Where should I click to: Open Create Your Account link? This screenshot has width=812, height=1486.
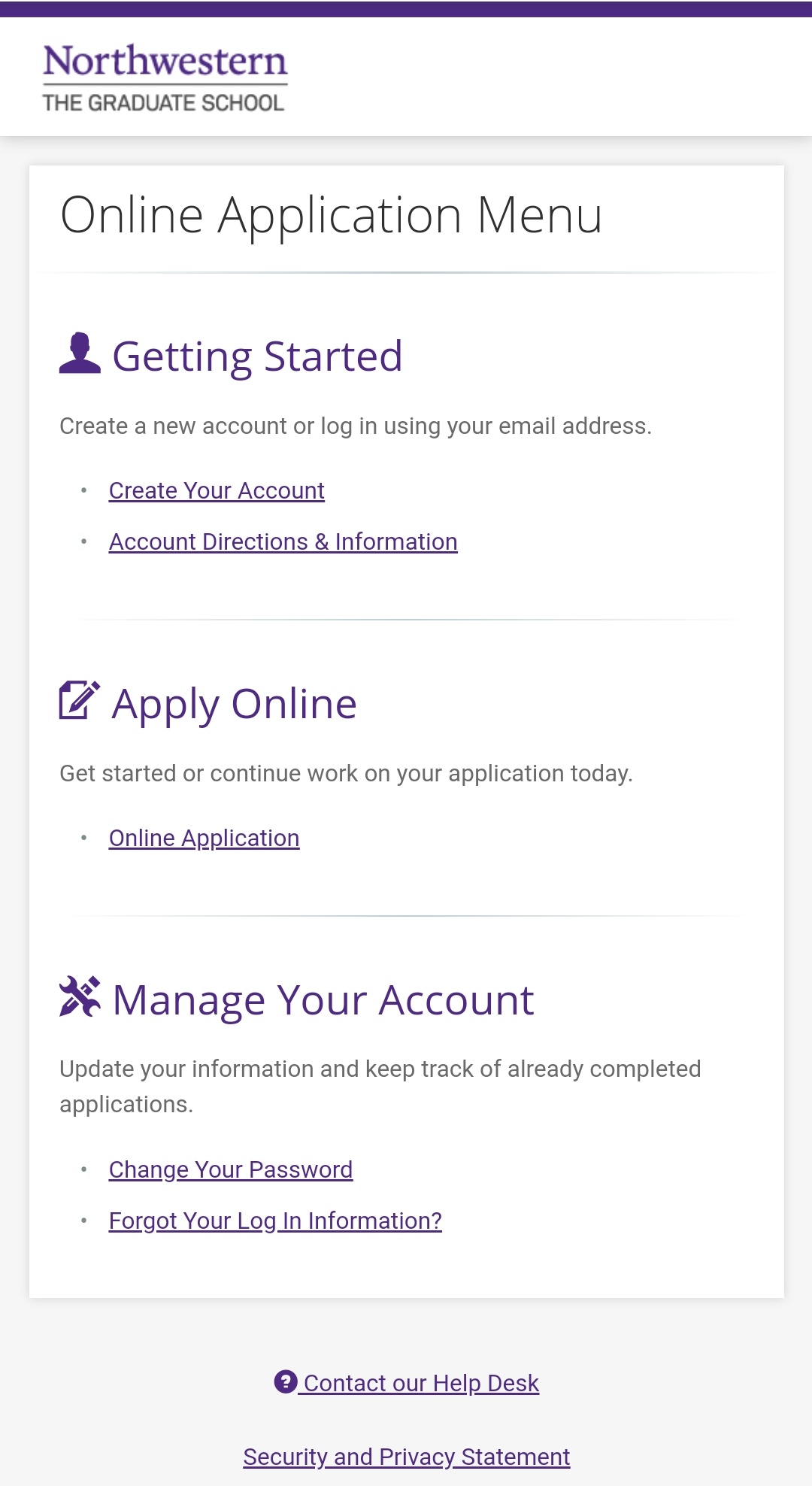217,490
